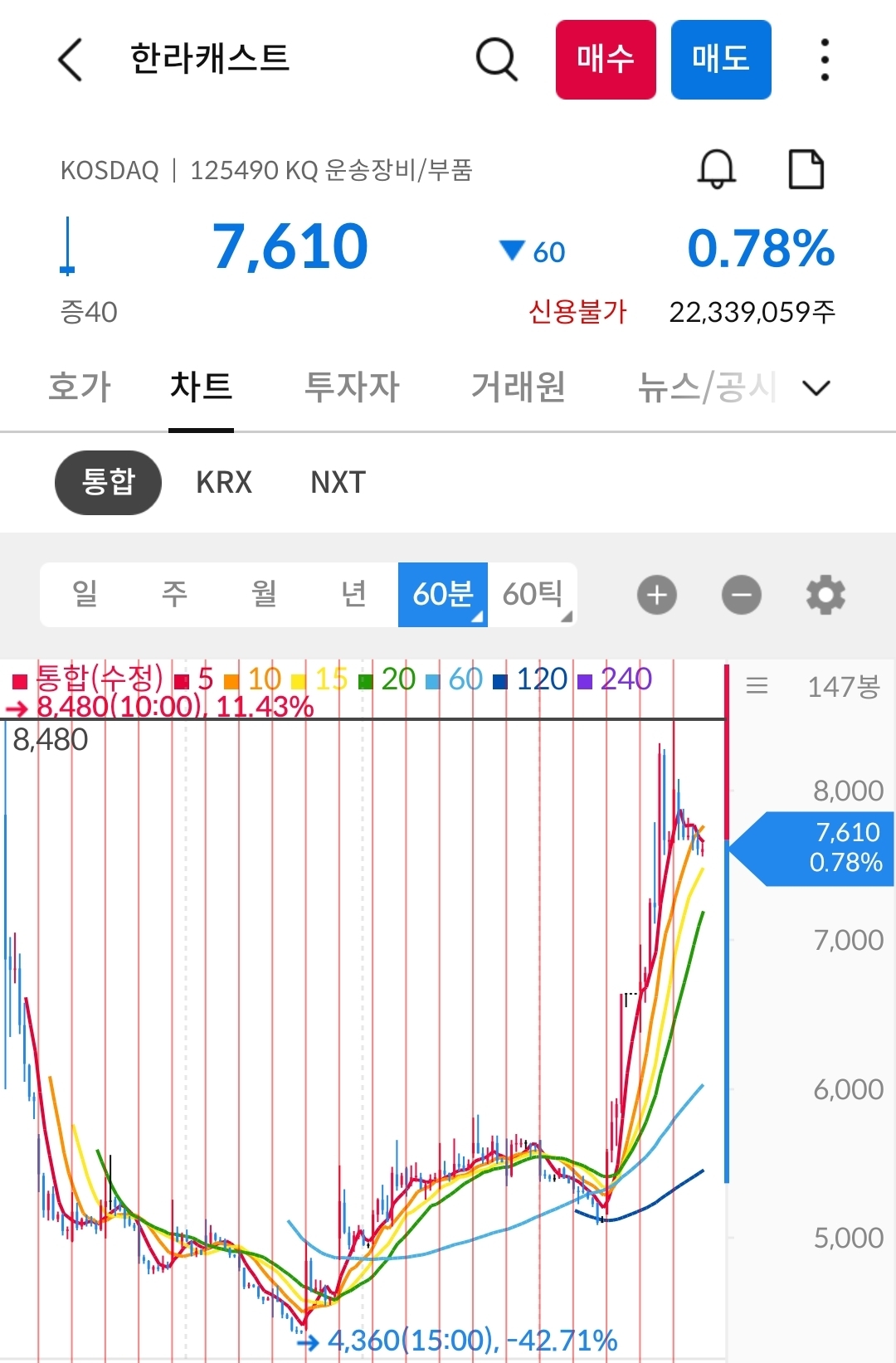Select the KRX market toggle

pyautogui.click(x=222, y=482)
